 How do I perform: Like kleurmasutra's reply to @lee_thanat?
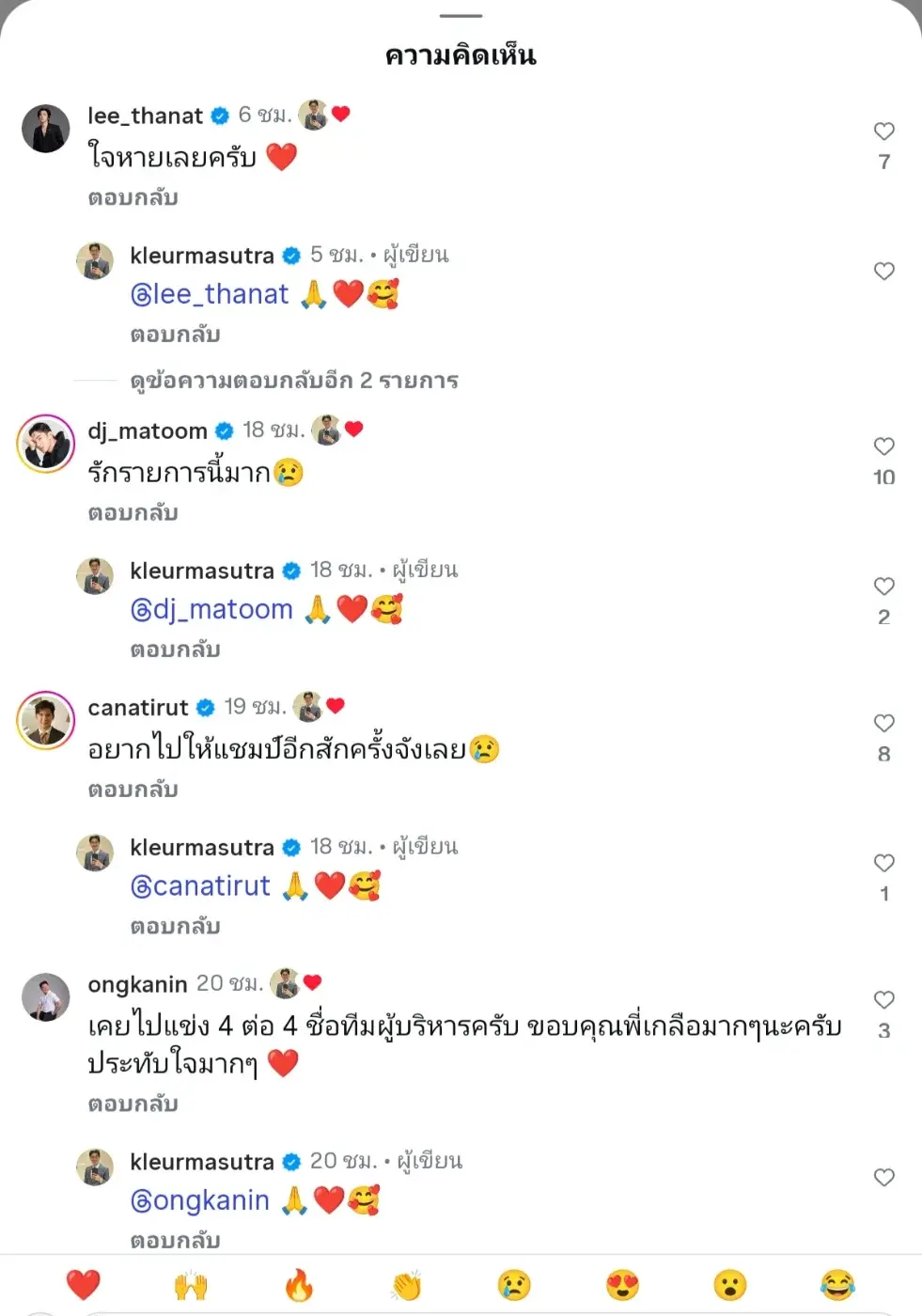pyautogui.click(x=883, y=272)
